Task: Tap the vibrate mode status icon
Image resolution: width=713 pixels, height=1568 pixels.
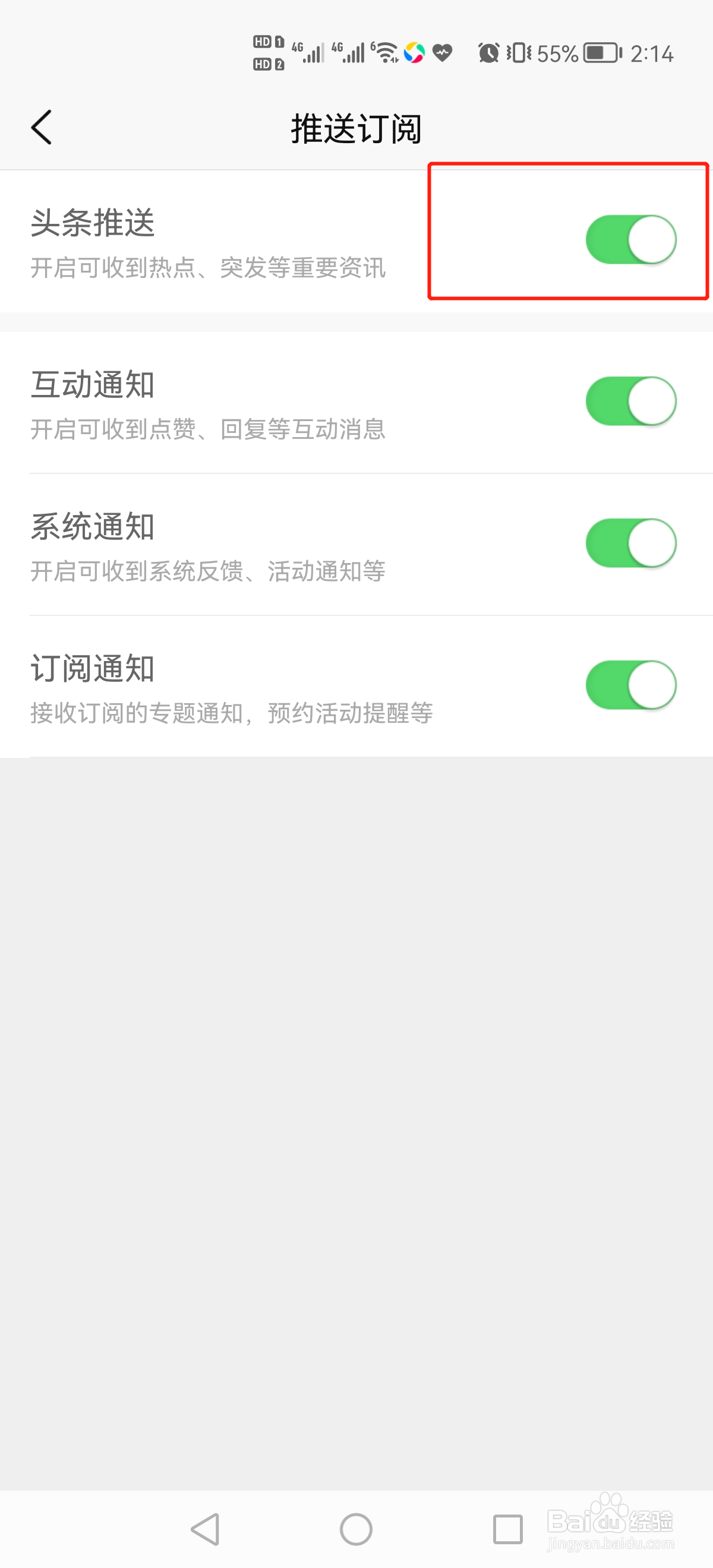Action: pyautogui.click(x=518, y=53)
